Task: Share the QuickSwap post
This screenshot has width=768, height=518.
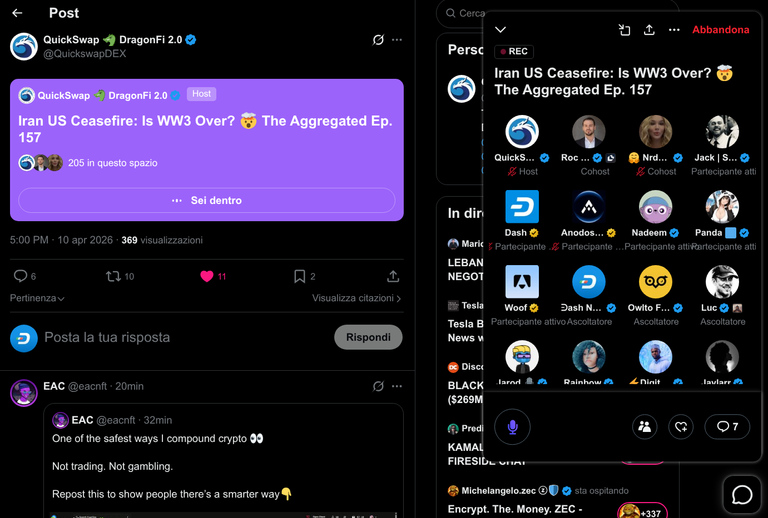Action: [x=393, y=276]
